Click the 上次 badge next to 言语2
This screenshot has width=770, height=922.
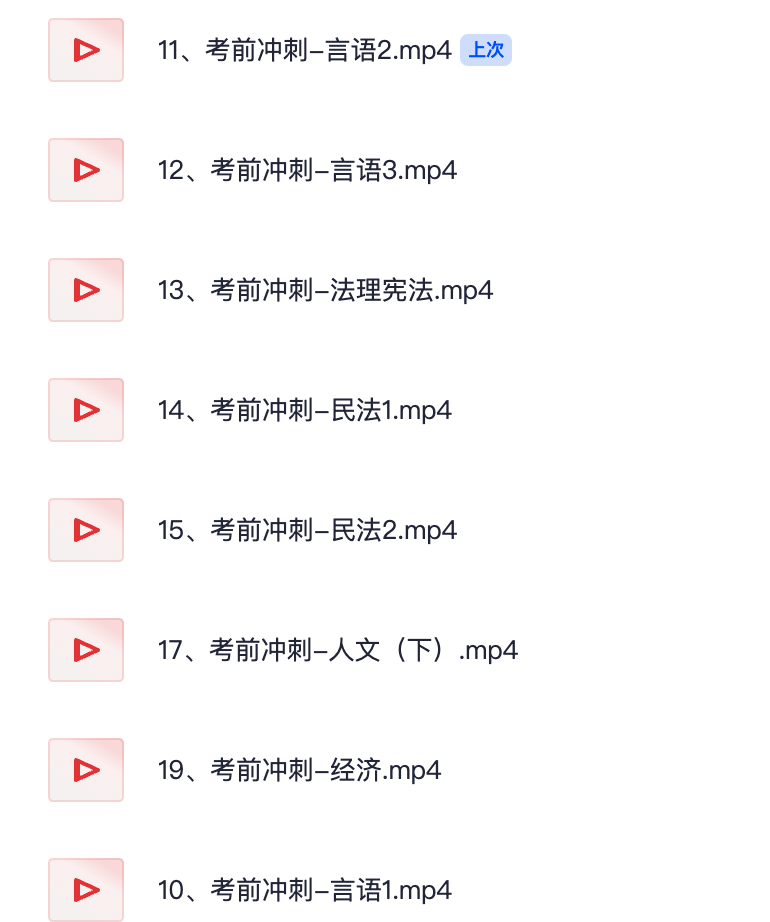[486, 50]
